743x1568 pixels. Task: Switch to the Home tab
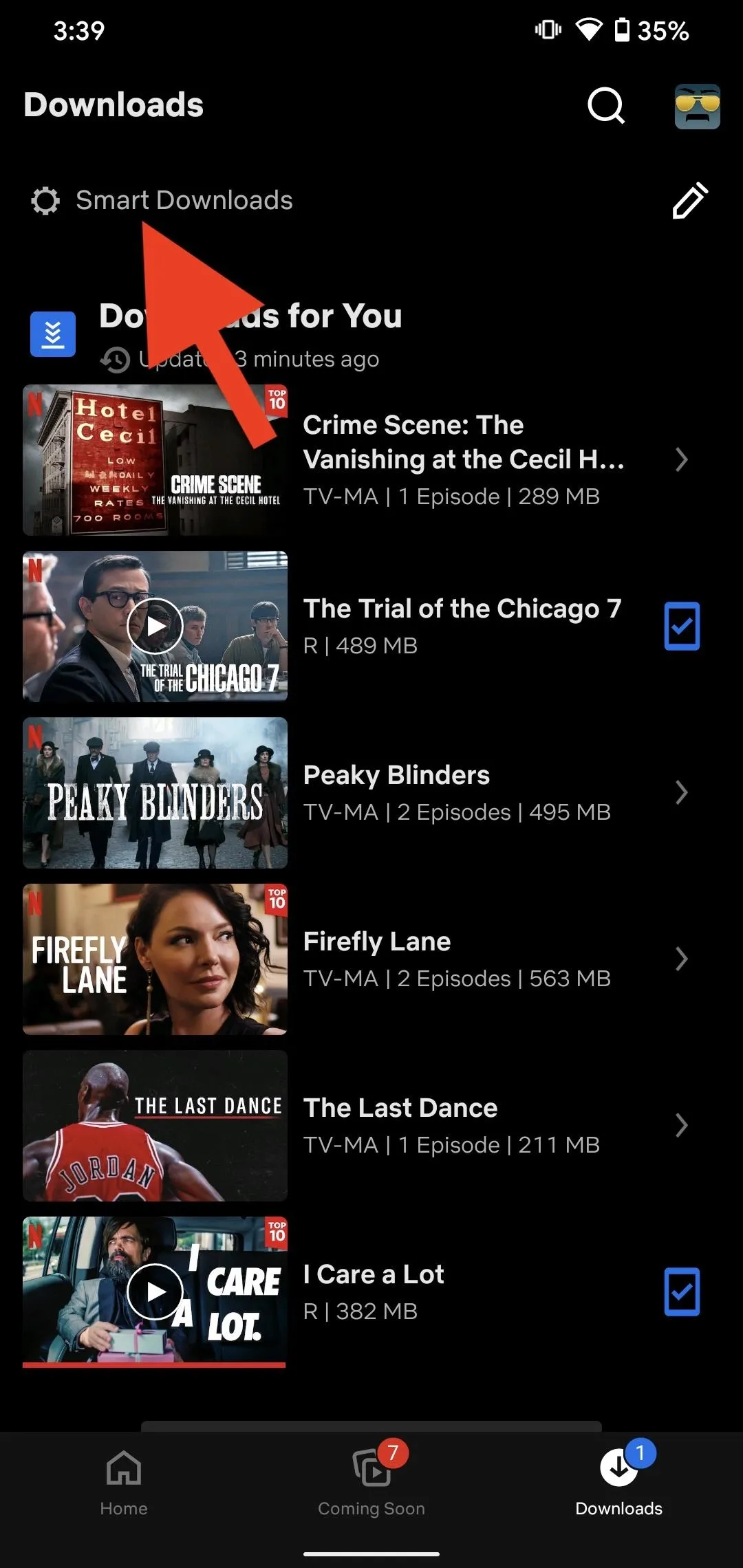coord(124,1483)
